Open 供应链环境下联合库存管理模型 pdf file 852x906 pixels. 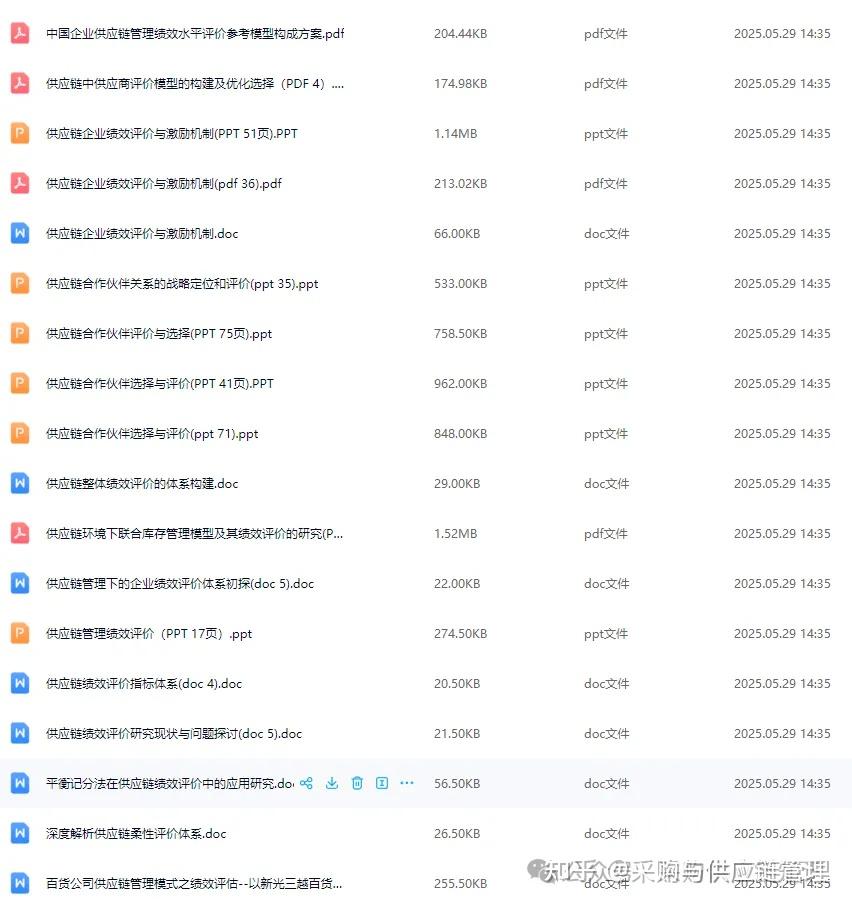tap(195, 533)
